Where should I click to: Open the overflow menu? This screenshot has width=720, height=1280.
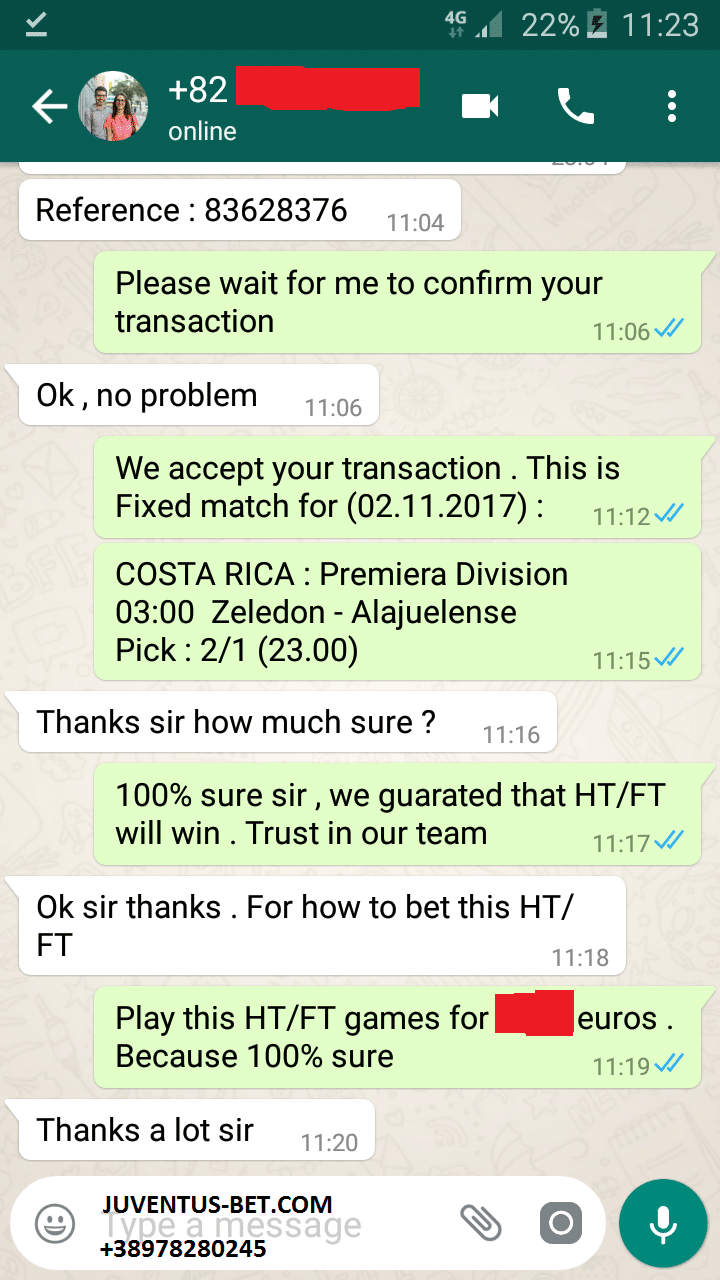coord(672,106)
